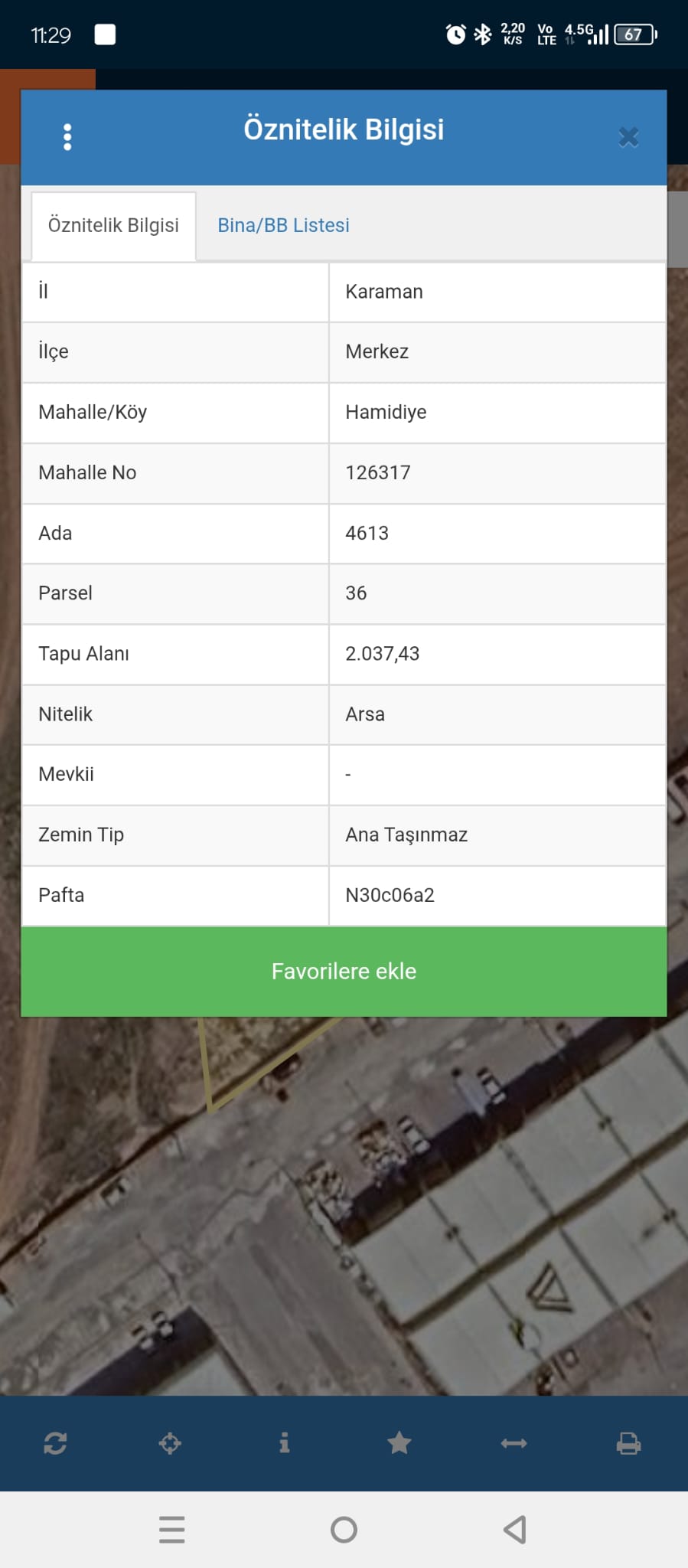This screenshot has width=688, height=1568.
Task: Tap the crosshair locate icon
Action: [x=170, y=1443]
